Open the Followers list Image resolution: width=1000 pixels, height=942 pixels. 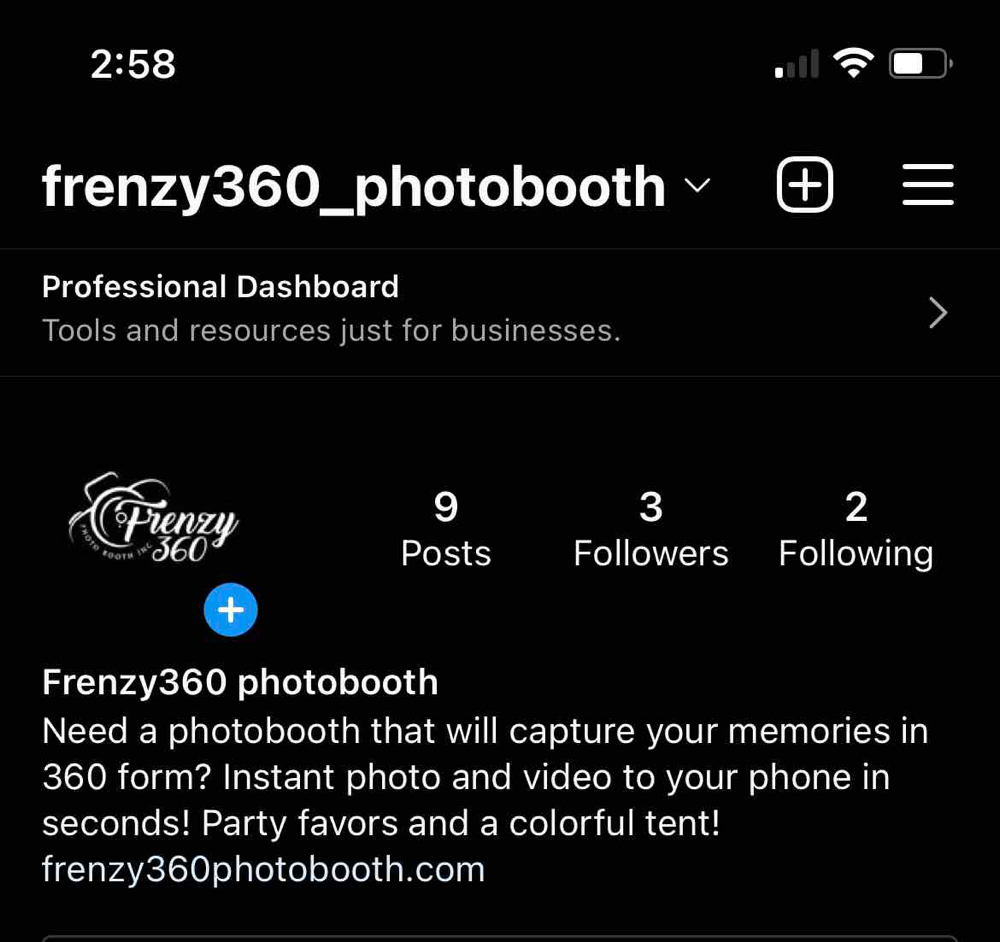tap(651, 530)
